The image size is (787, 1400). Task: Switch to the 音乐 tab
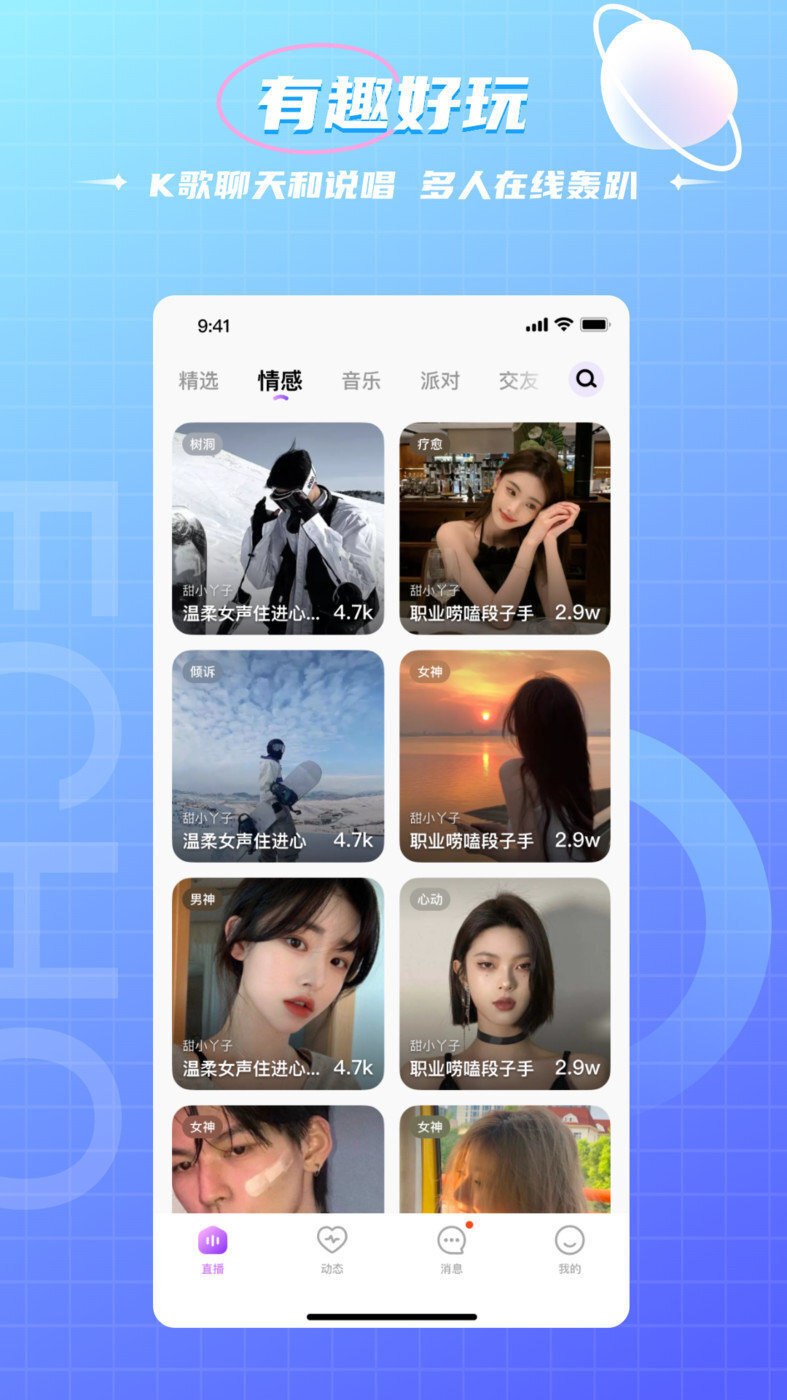[359, 380]
